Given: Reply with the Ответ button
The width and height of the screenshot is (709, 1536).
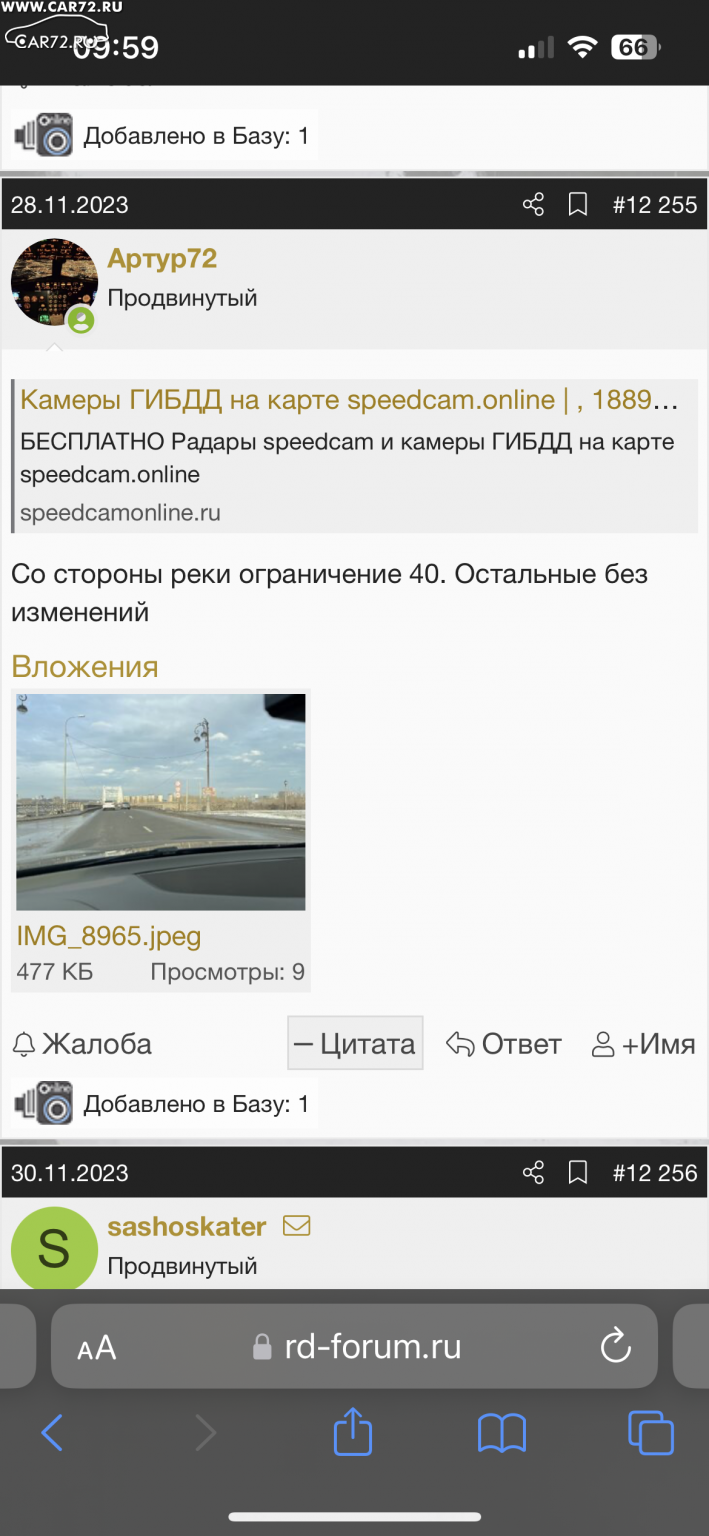Looking at the screenshot, I should 503,1044.
